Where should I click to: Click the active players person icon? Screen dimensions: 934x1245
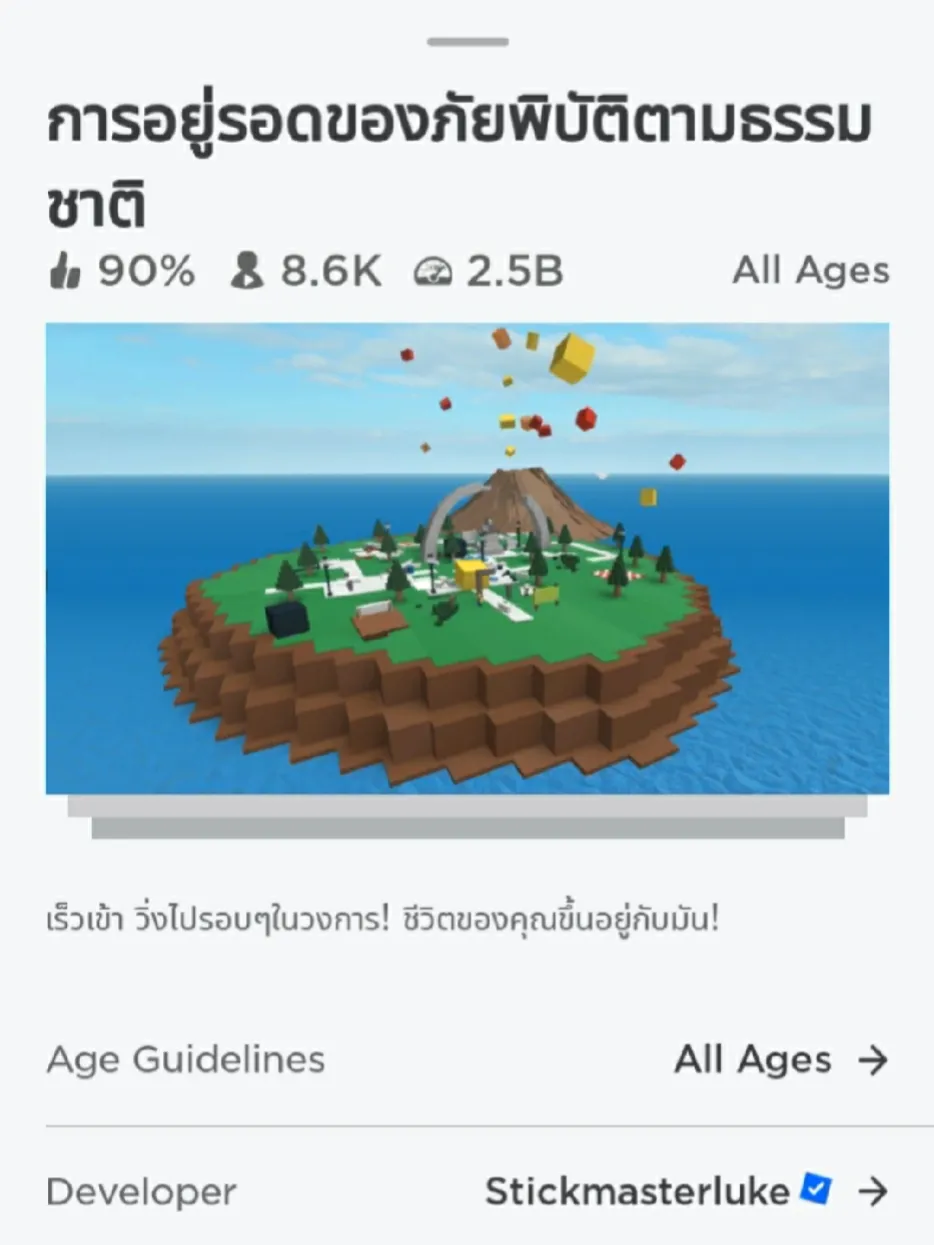[249, 268]
